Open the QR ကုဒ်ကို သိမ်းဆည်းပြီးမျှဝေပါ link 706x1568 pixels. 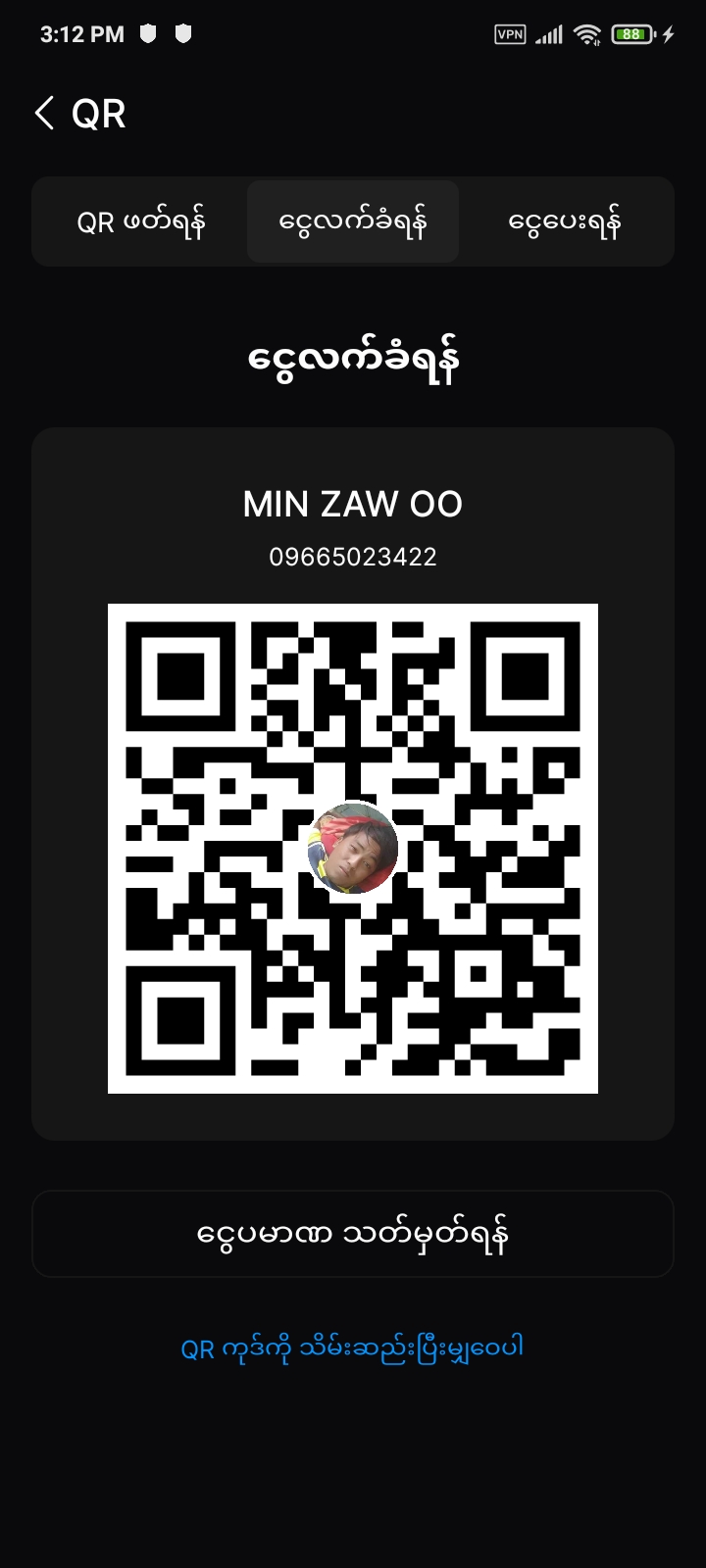coord(353,1347)
